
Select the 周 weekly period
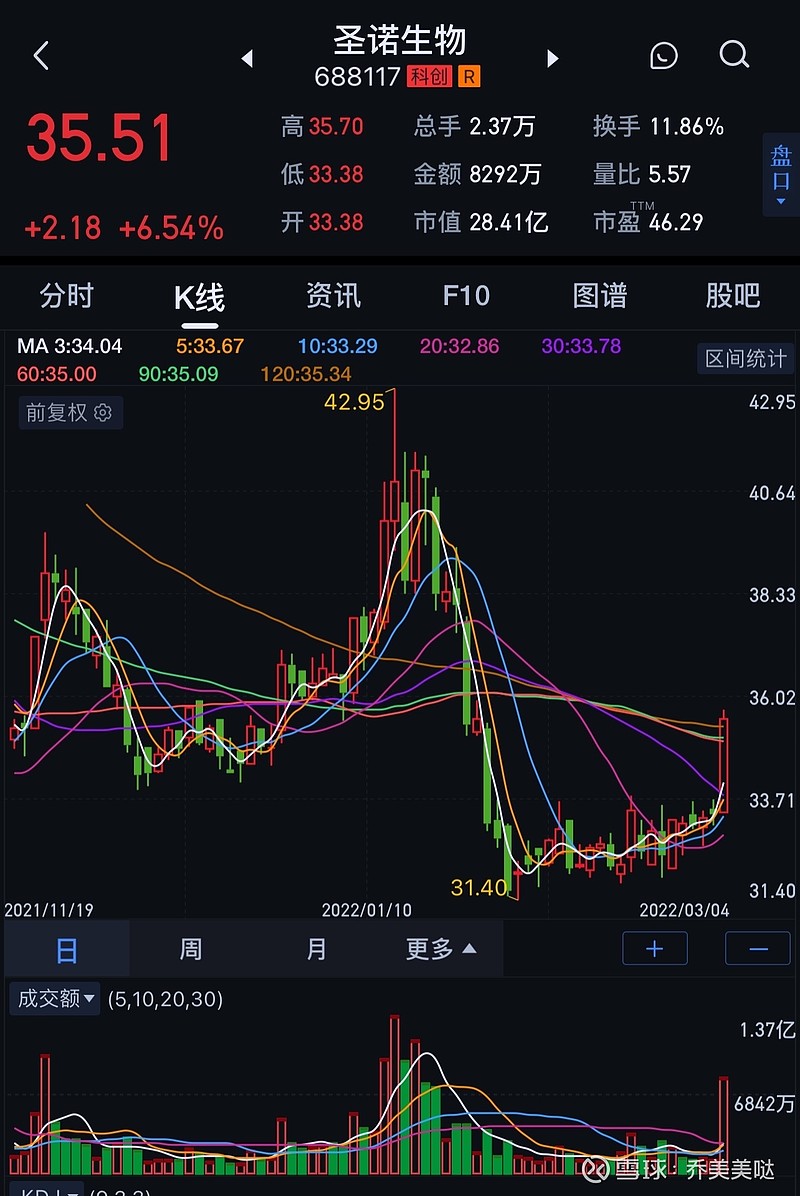coord(190,948)
